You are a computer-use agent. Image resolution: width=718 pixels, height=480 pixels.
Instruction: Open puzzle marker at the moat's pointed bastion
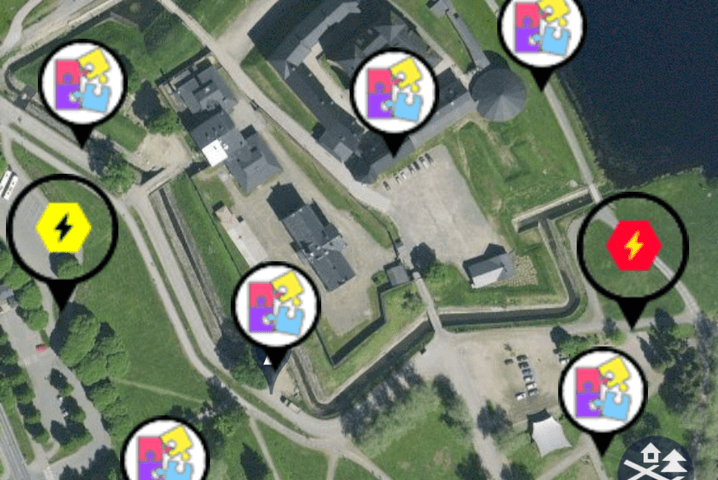coord(276,306)
